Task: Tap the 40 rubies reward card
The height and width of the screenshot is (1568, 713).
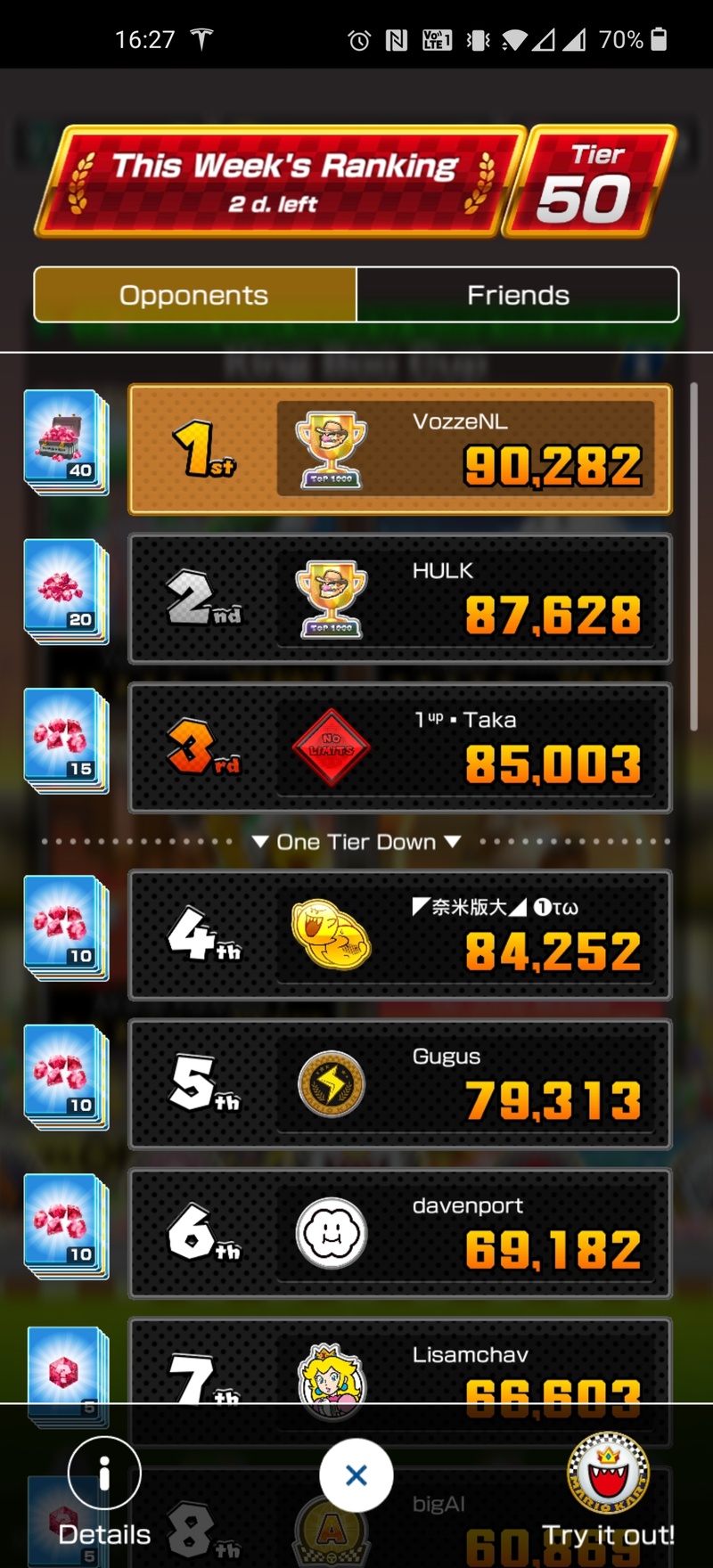Action: click(x=66, y=441)
